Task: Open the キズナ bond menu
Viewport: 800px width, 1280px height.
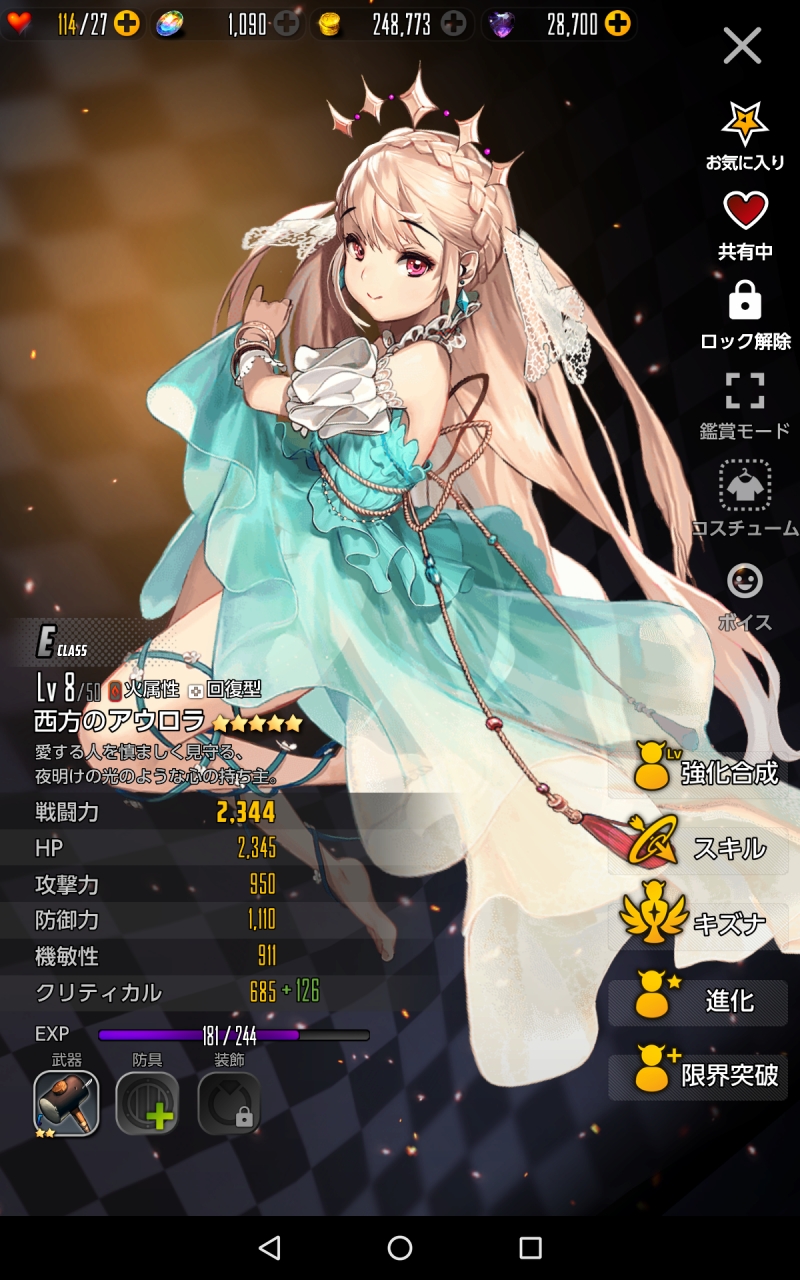Action: 698,922
